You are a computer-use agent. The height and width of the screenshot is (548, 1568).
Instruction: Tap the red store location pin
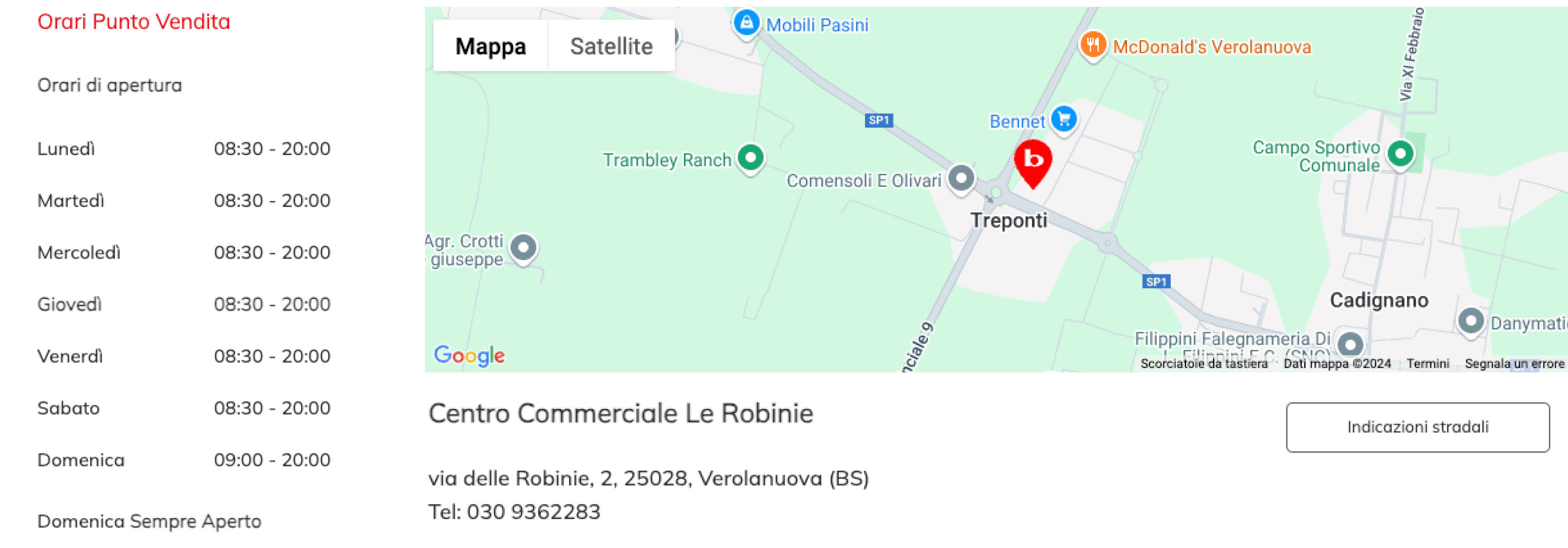[1032, 161]
